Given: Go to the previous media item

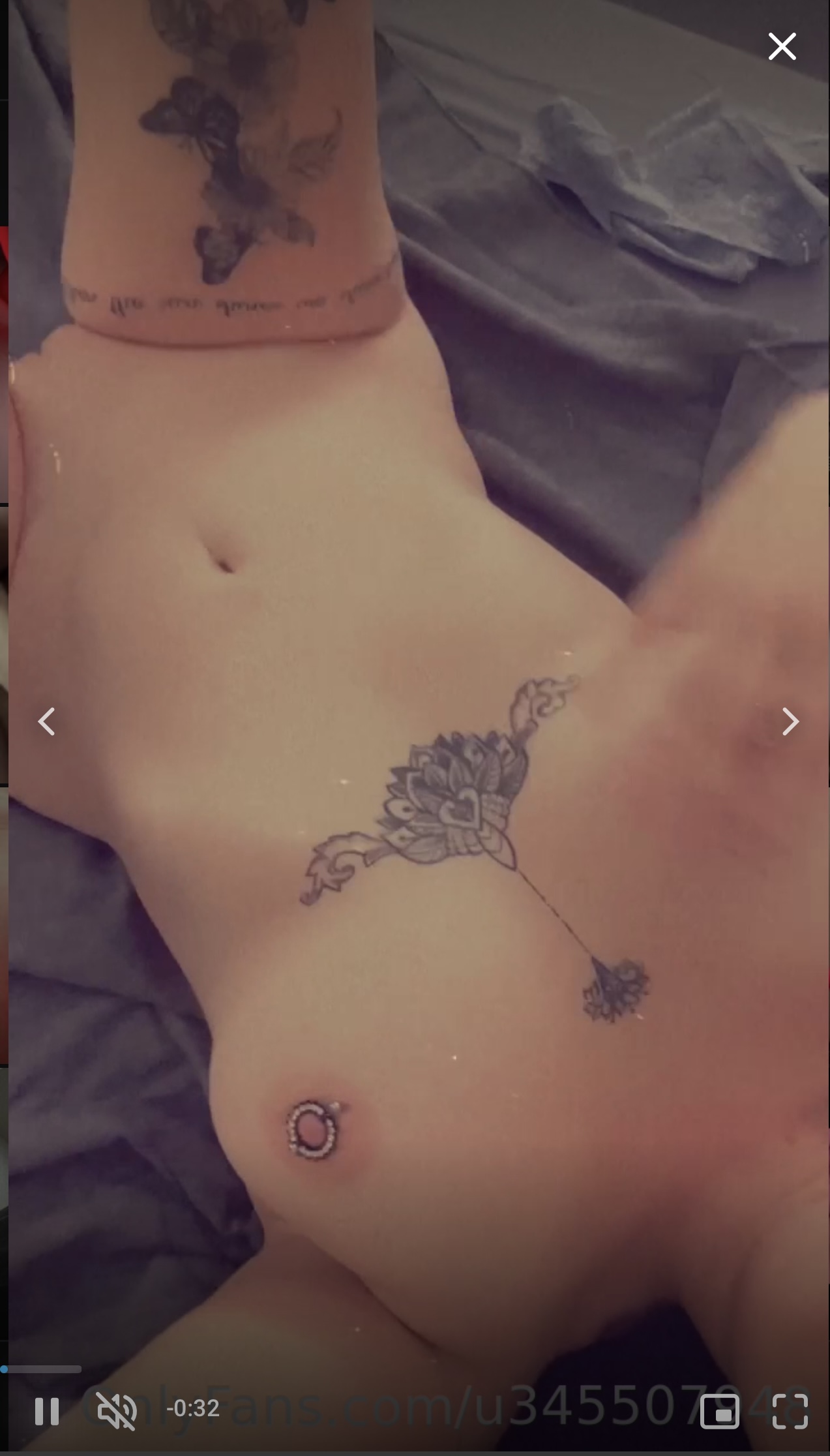Looking at the screenshot, I should (46, 721).
